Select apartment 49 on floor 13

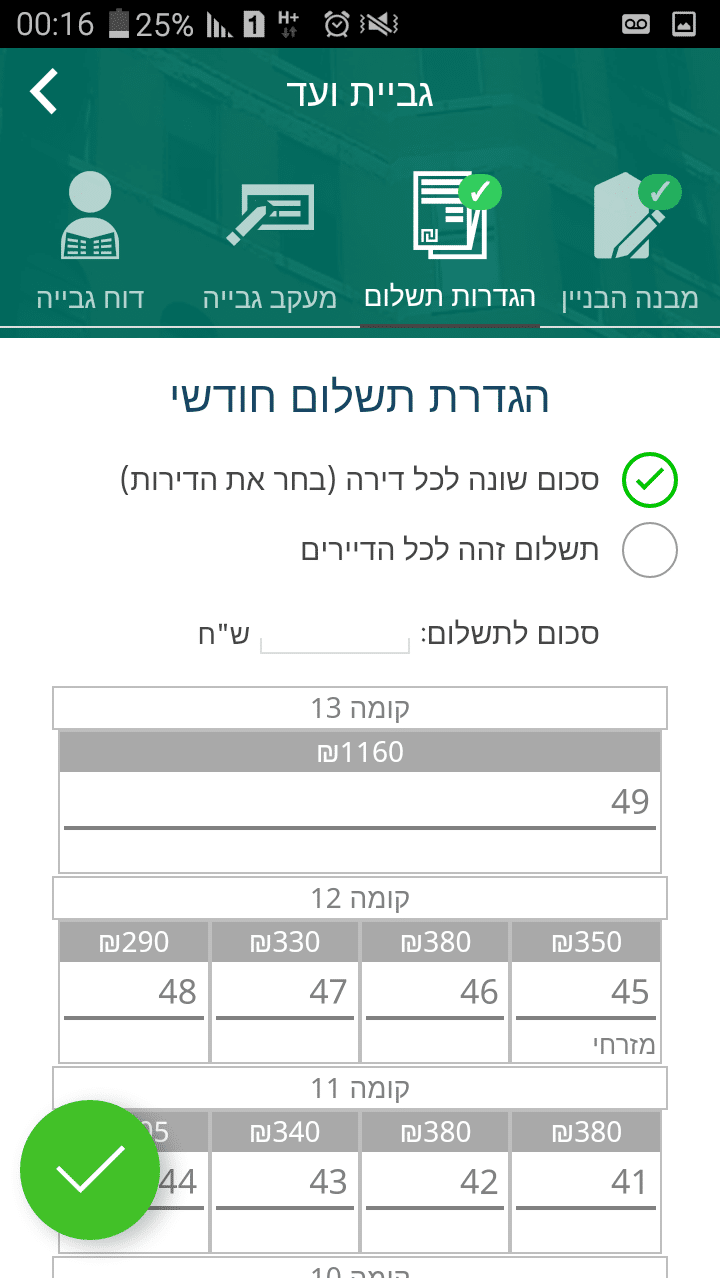(360, 802)
